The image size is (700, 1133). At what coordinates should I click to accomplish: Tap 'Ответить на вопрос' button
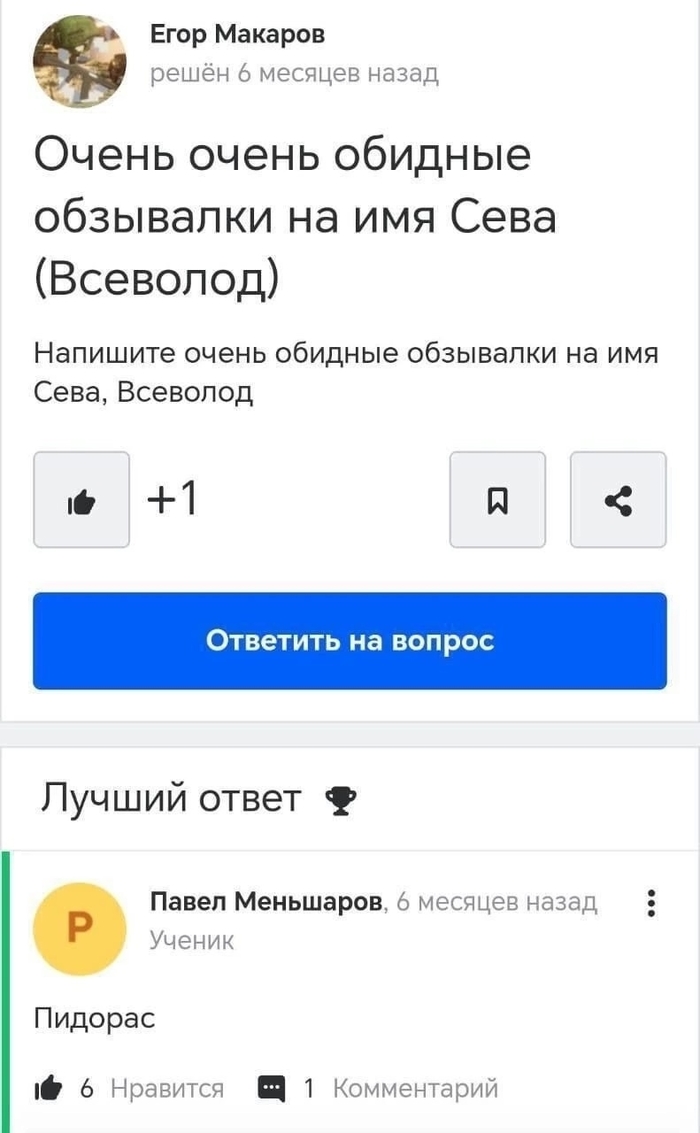[350, 641]
